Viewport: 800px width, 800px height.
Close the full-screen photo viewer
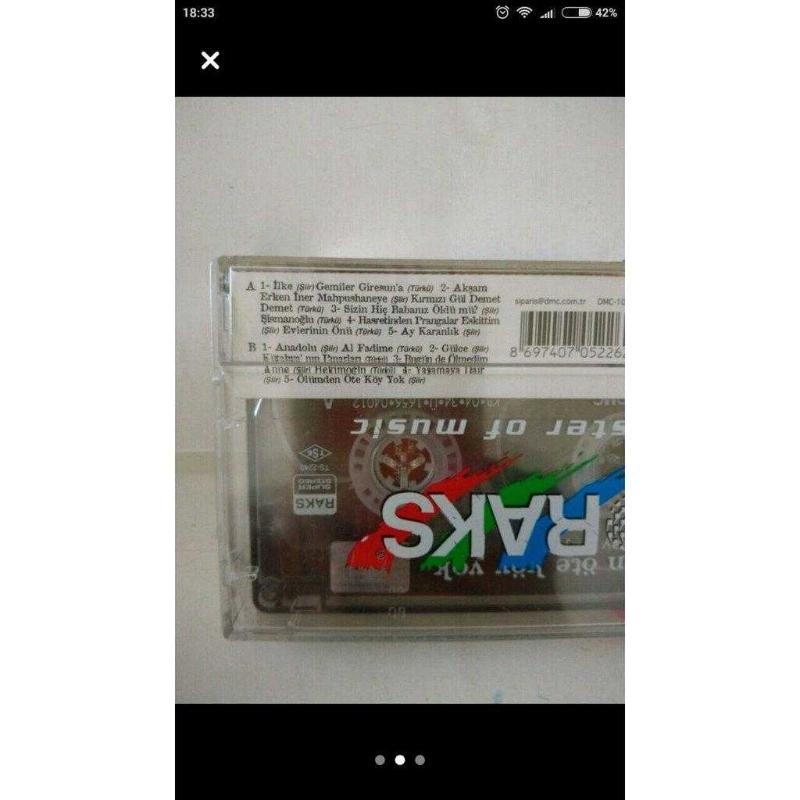[210, 61]
